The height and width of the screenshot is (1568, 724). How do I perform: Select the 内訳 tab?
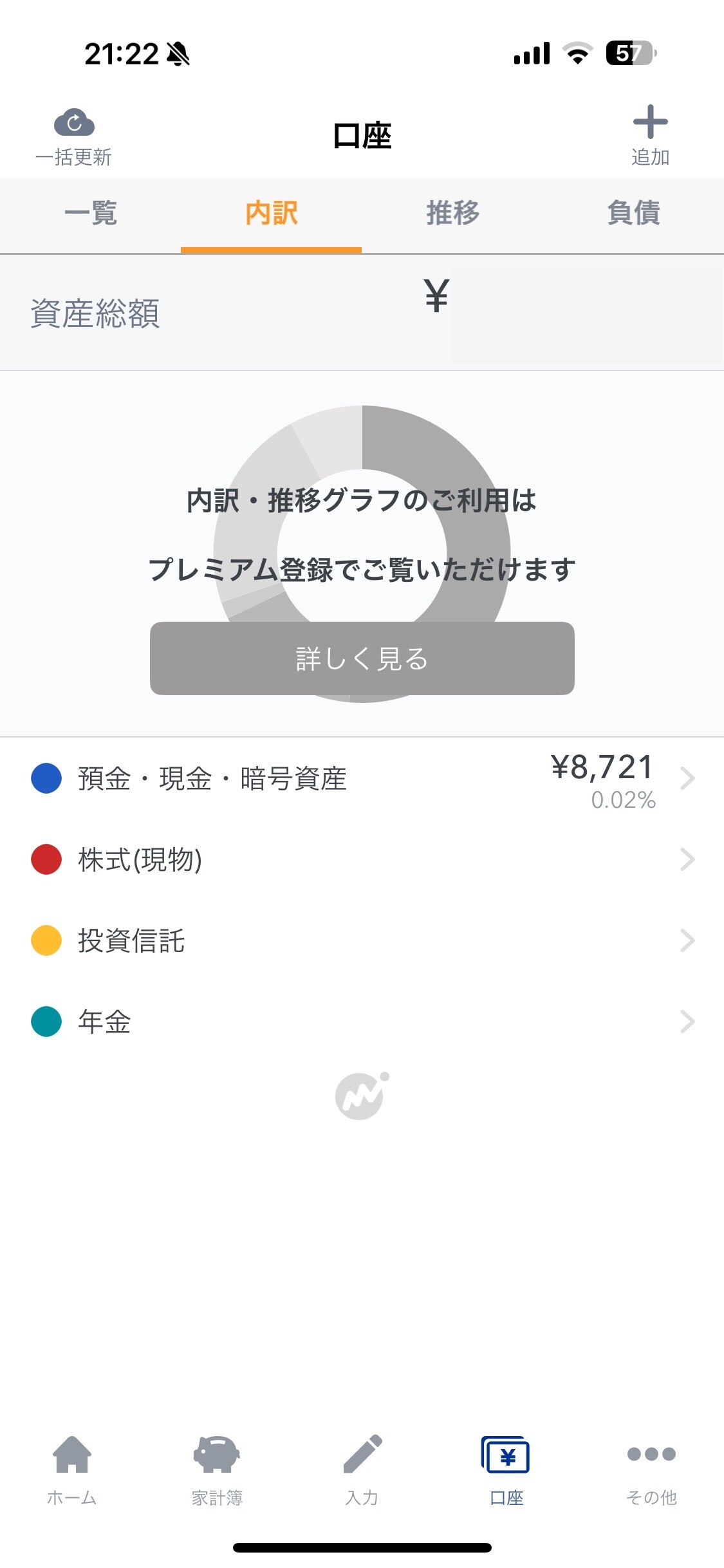coord(271,214)
